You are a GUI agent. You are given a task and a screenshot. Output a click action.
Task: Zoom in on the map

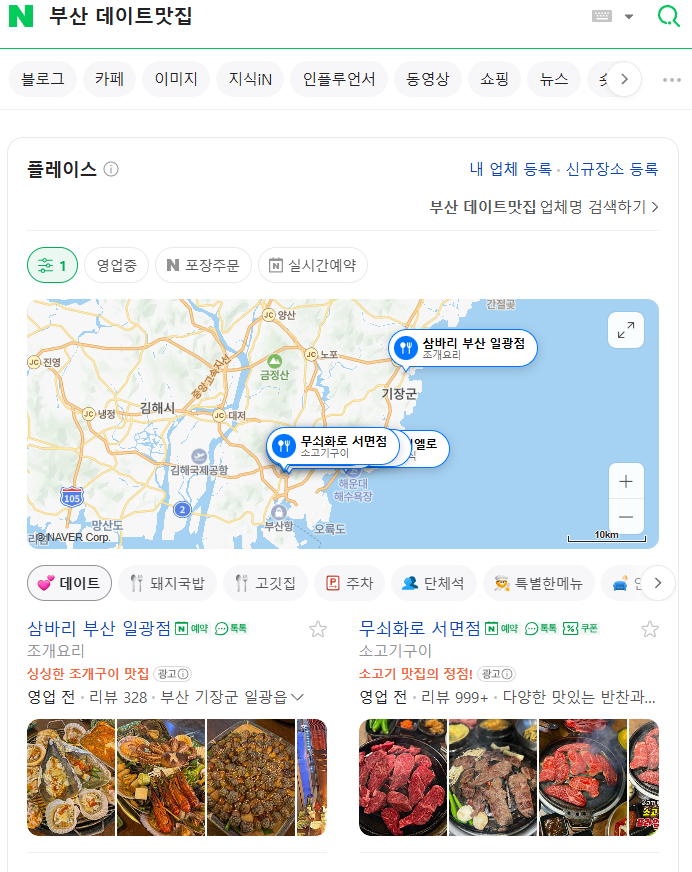point(626,481)
